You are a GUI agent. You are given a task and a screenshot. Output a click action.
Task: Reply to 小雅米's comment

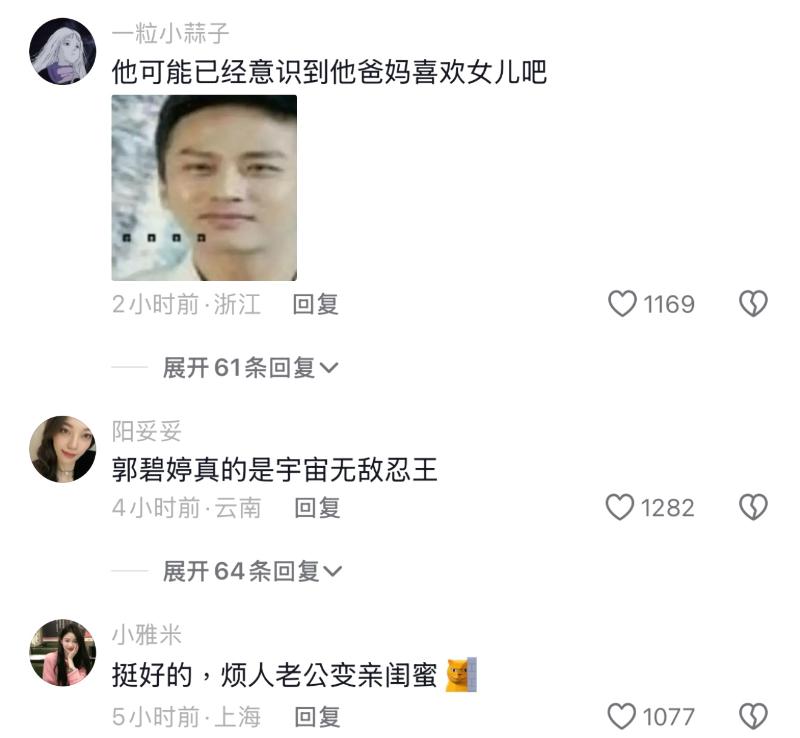317,716
